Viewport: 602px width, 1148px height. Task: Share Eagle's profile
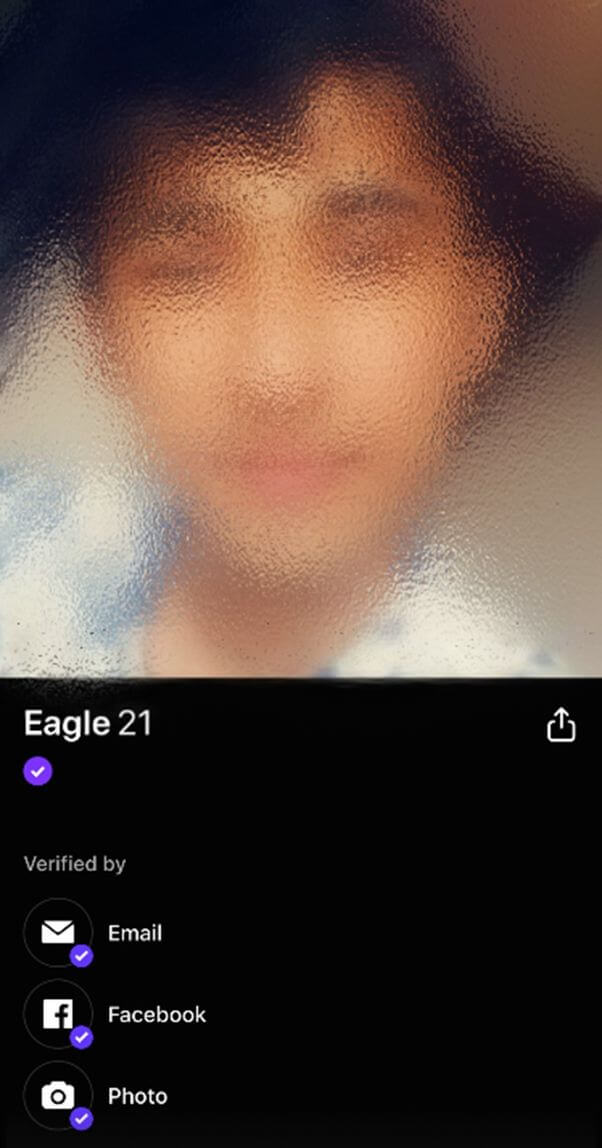tap(561, 725)
